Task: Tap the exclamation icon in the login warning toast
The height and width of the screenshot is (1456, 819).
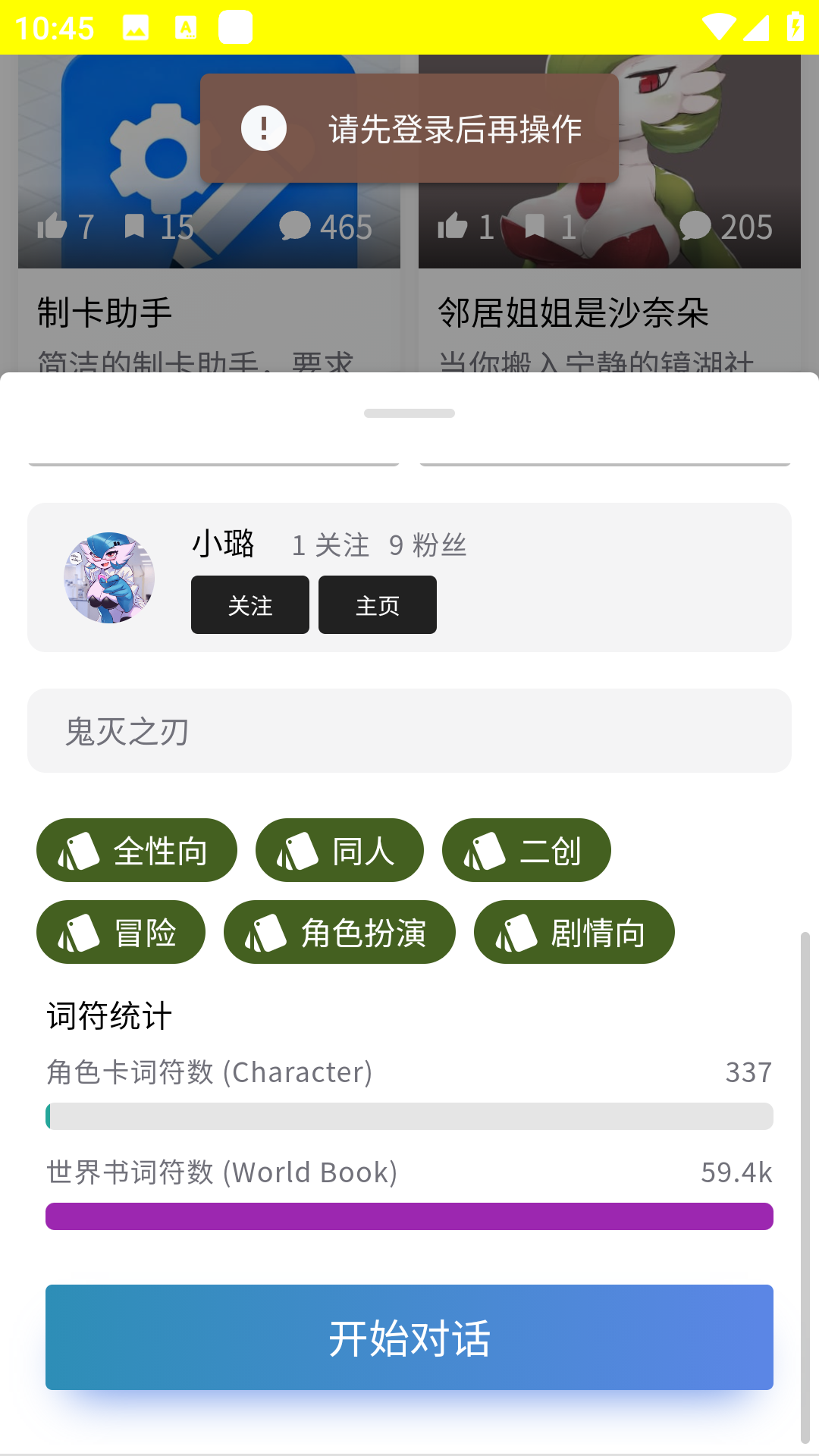Action: [x=263, y=128]
